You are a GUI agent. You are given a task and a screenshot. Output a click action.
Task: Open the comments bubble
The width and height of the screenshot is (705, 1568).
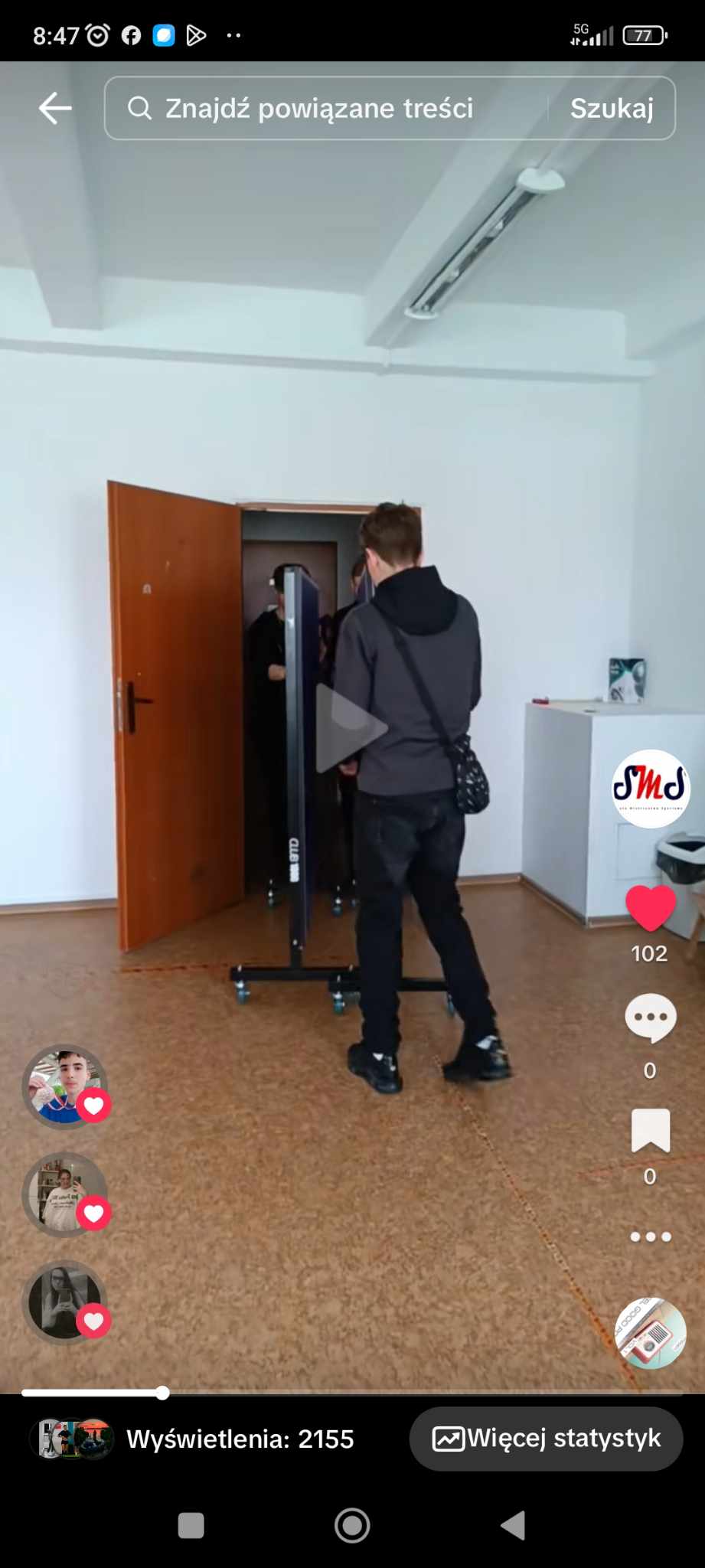651,1018
